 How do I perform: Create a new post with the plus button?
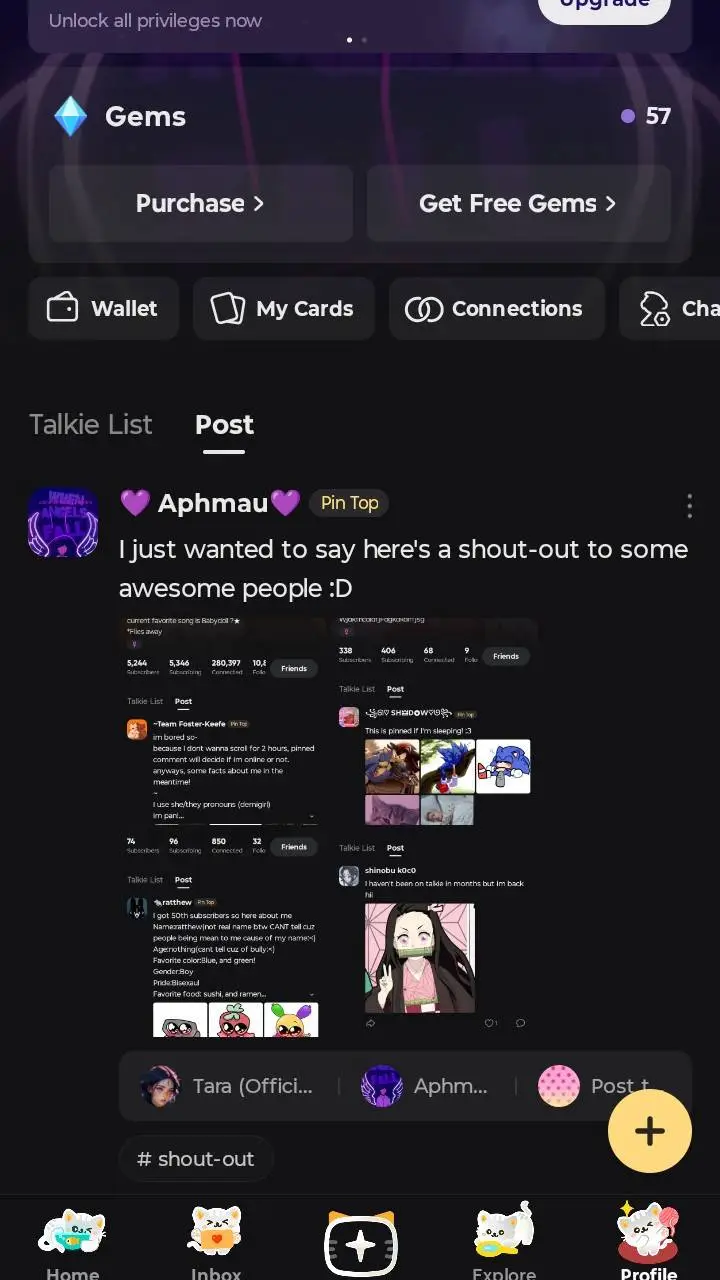click(x=650, y=1131)
